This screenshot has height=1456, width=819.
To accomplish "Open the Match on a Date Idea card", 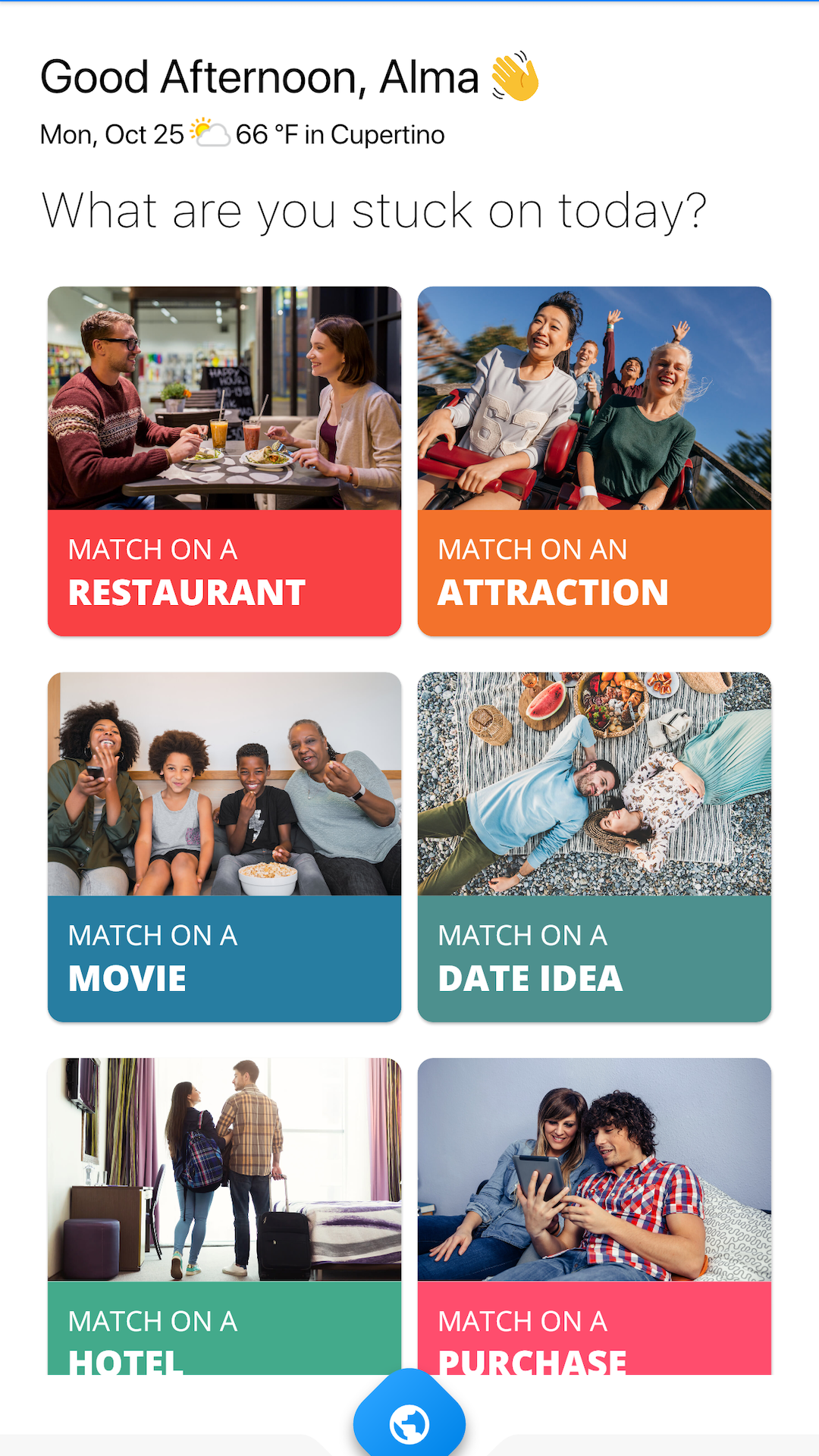I will [x=595, y=847].
